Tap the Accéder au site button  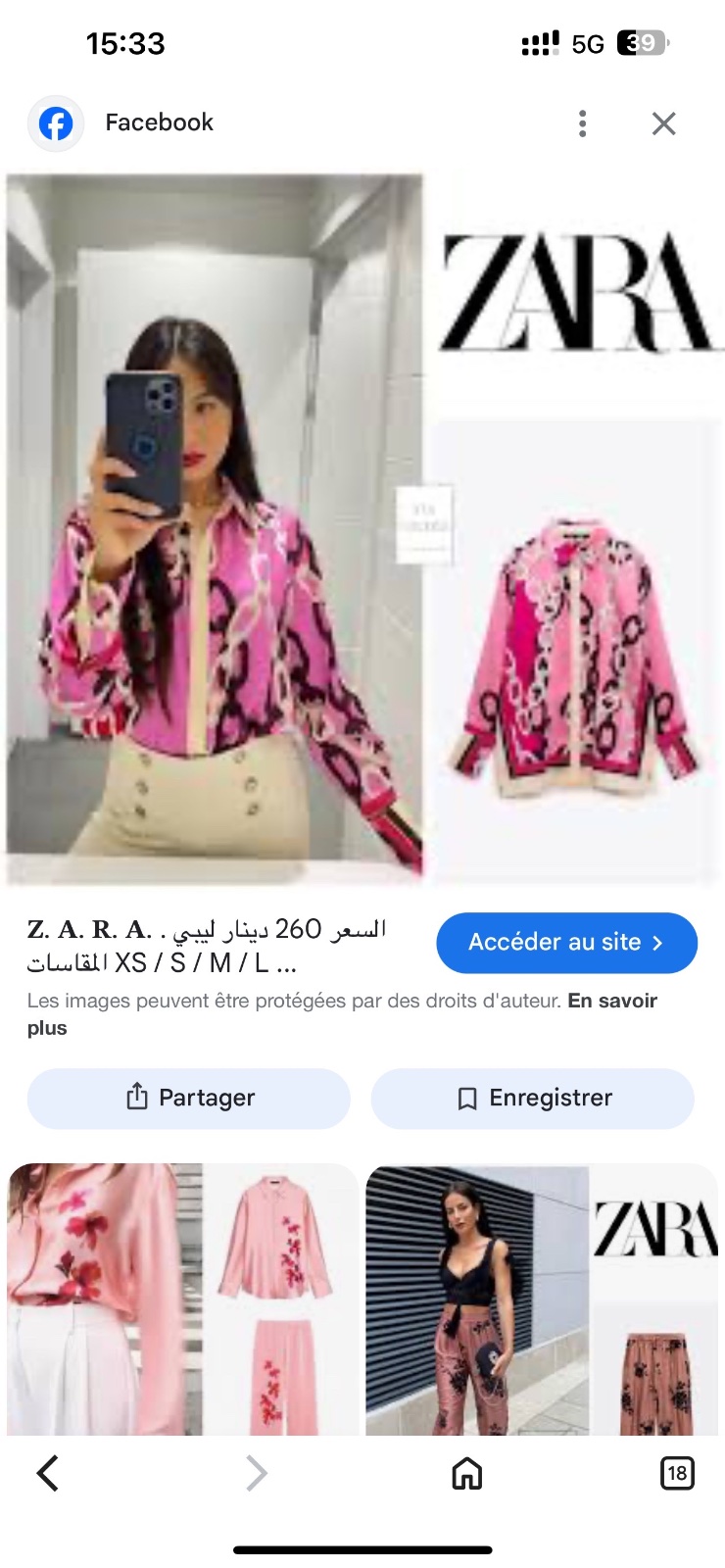566,943
